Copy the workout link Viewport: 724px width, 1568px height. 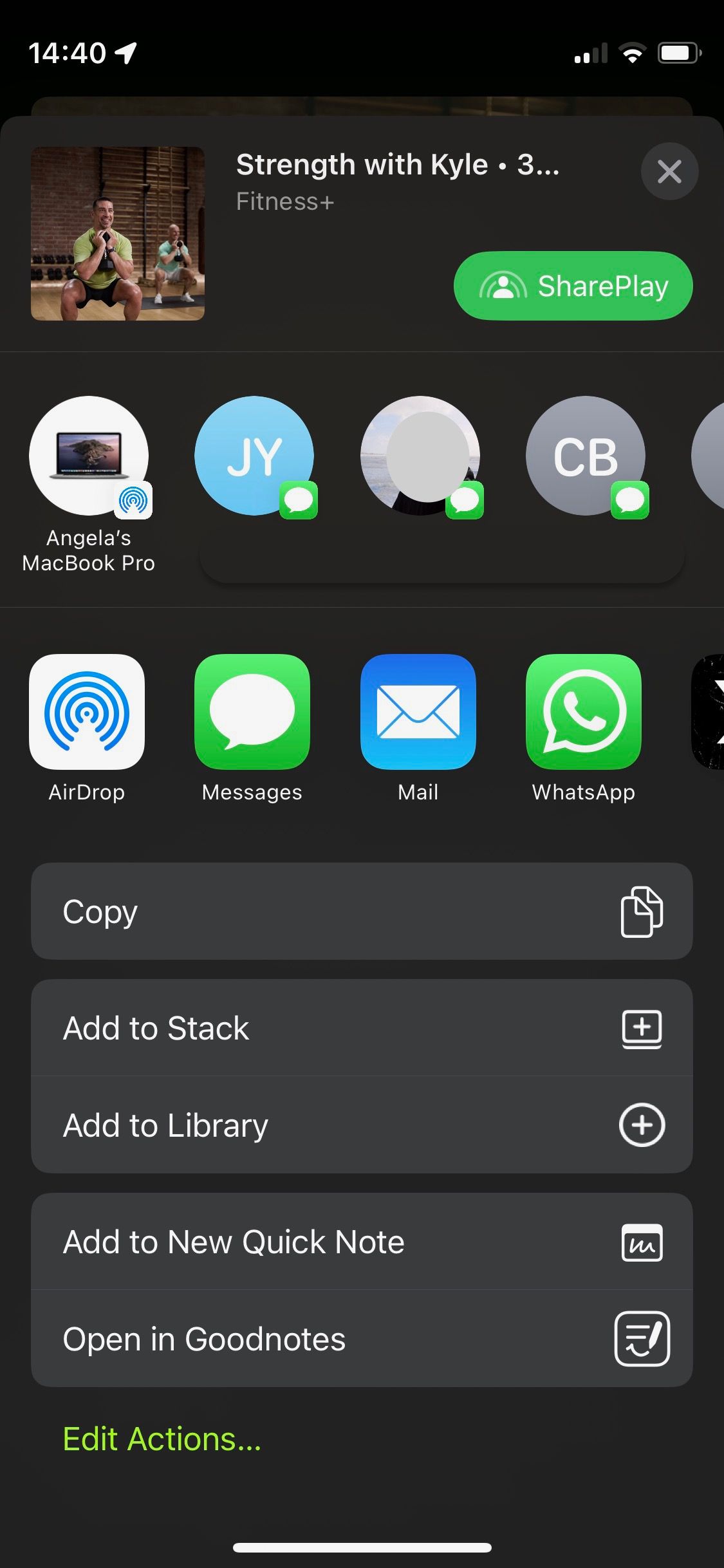[x=362, y=911]
